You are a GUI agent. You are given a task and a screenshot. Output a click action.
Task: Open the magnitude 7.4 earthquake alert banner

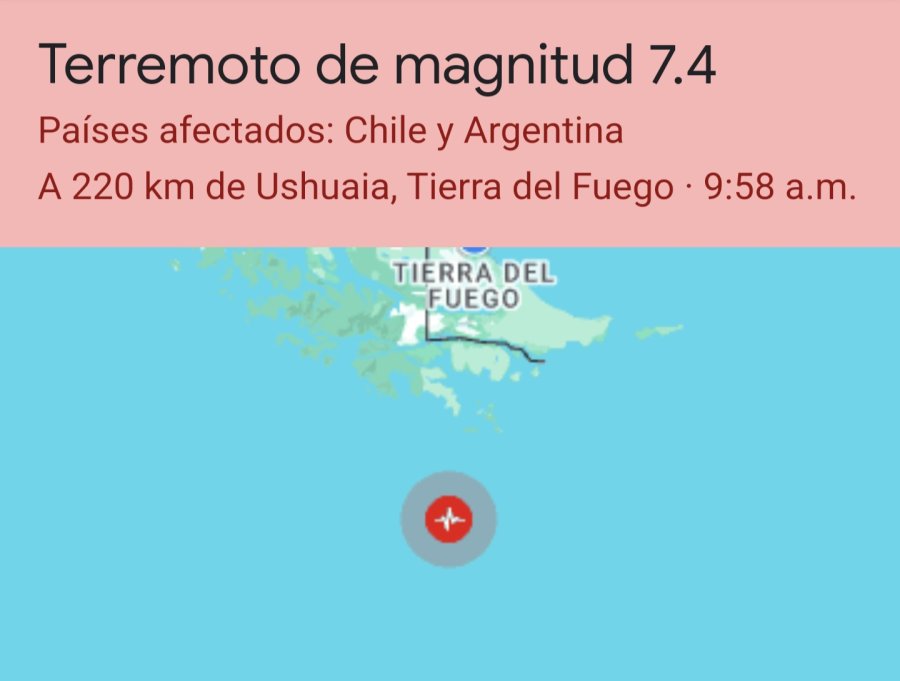click(x=448, y=122)
